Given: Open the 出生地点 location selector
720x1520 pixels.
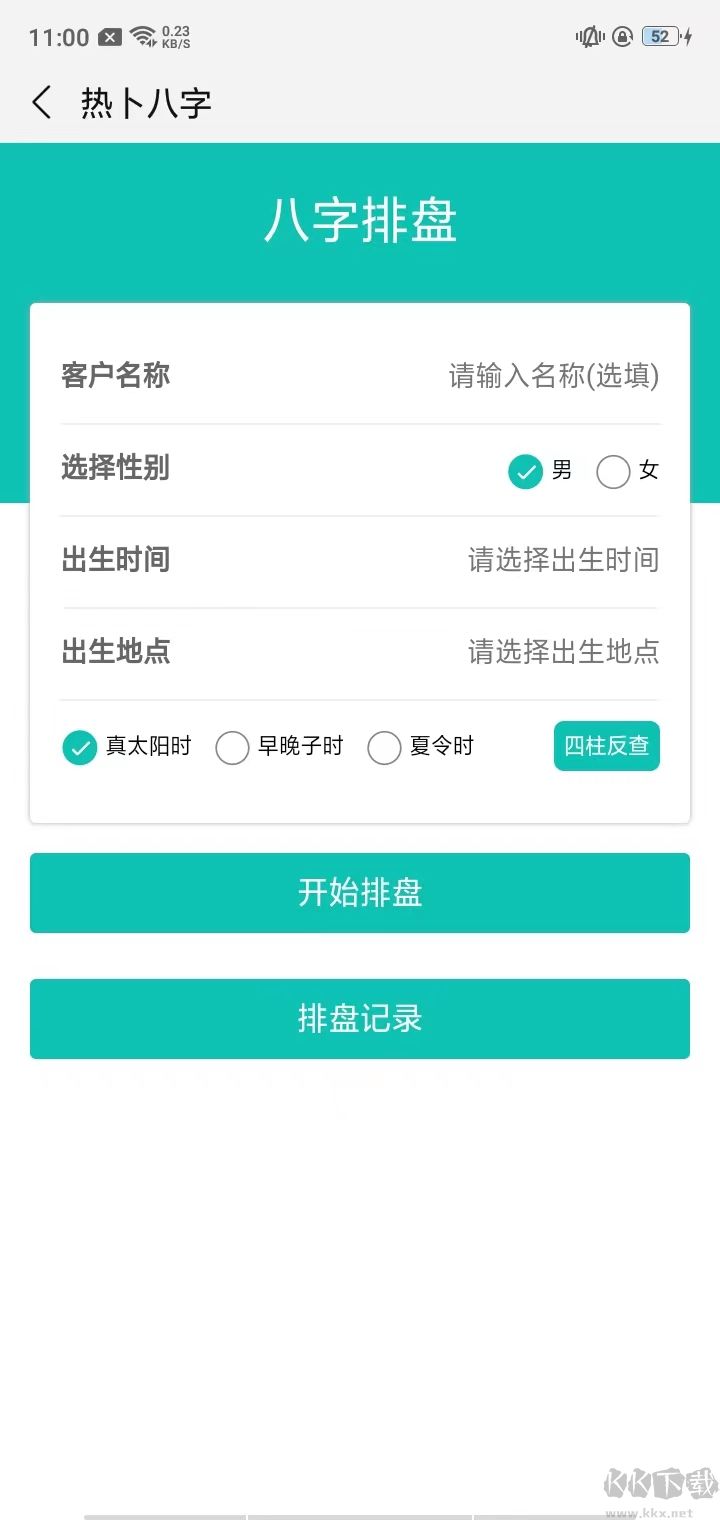Looking at the screenshot, I should point(360,652).
